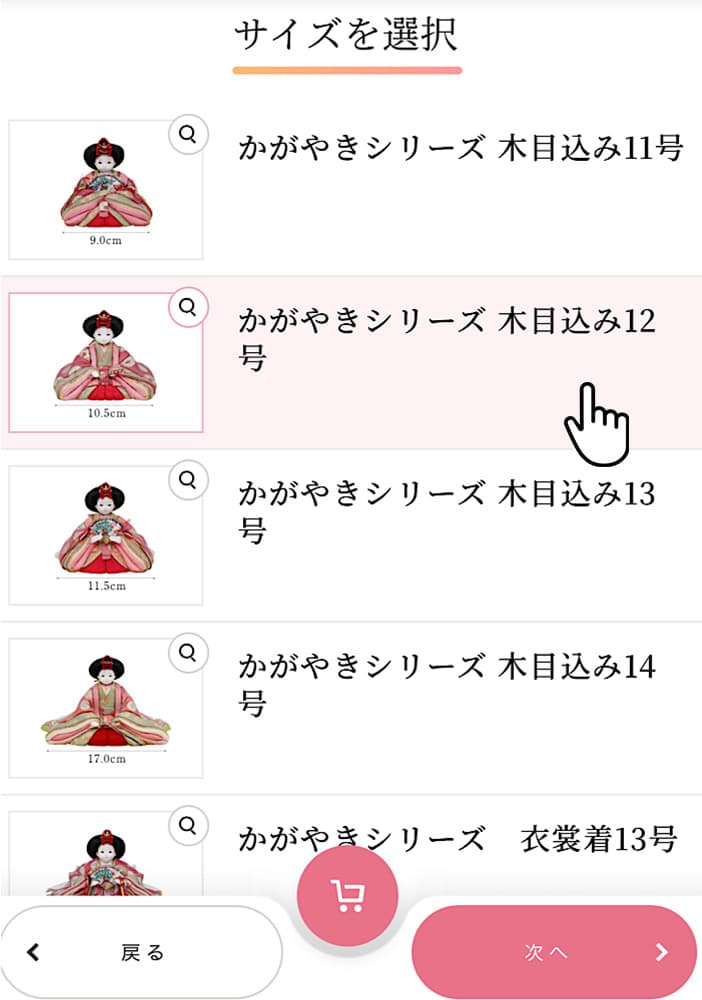Zoom into the 木目込み13号 doll image
702x1000 pixels.
pos(188,479)
